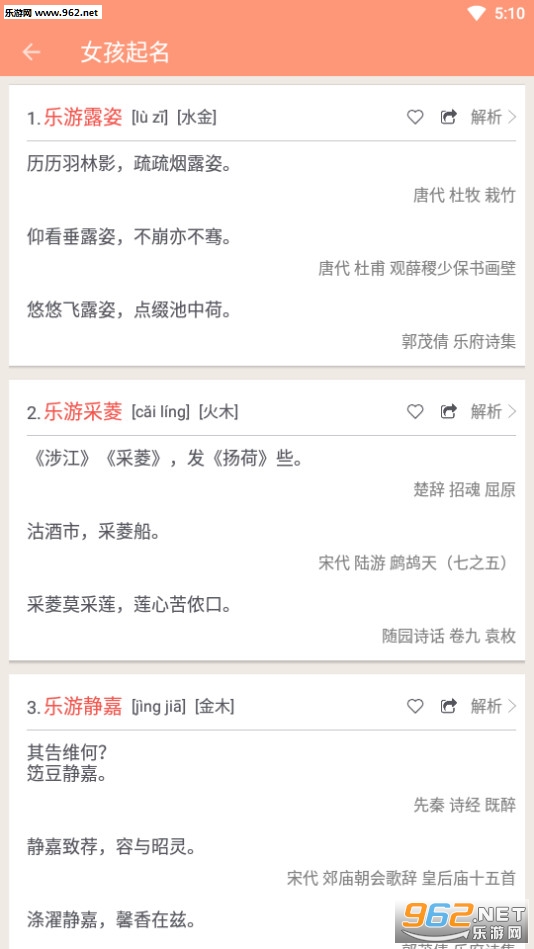Favorite the name 乐游露姿 with the heart icon
The image size is (534, 949).
415,117
